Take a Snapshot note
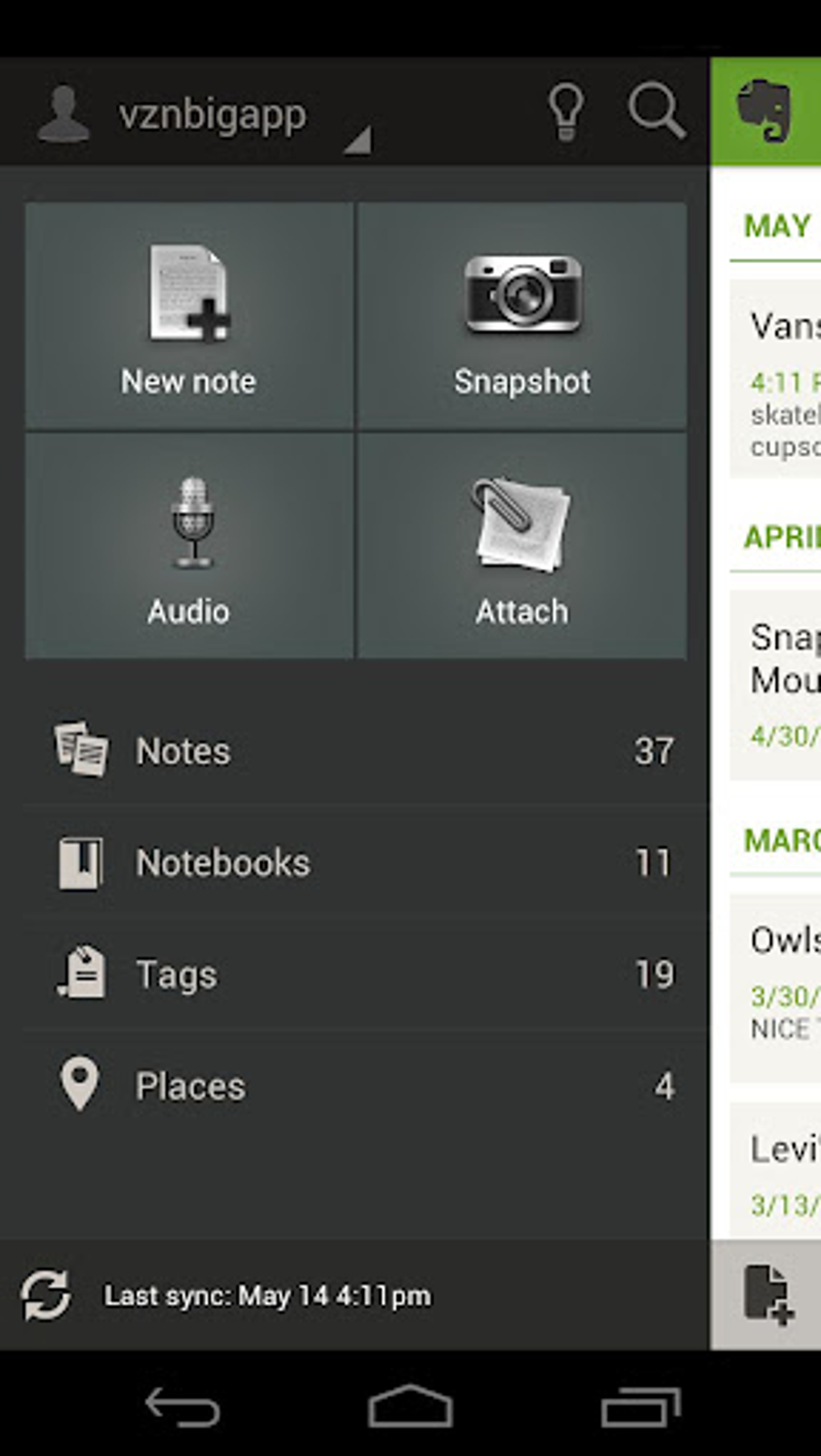821x1456 pixels. point(522,315)
